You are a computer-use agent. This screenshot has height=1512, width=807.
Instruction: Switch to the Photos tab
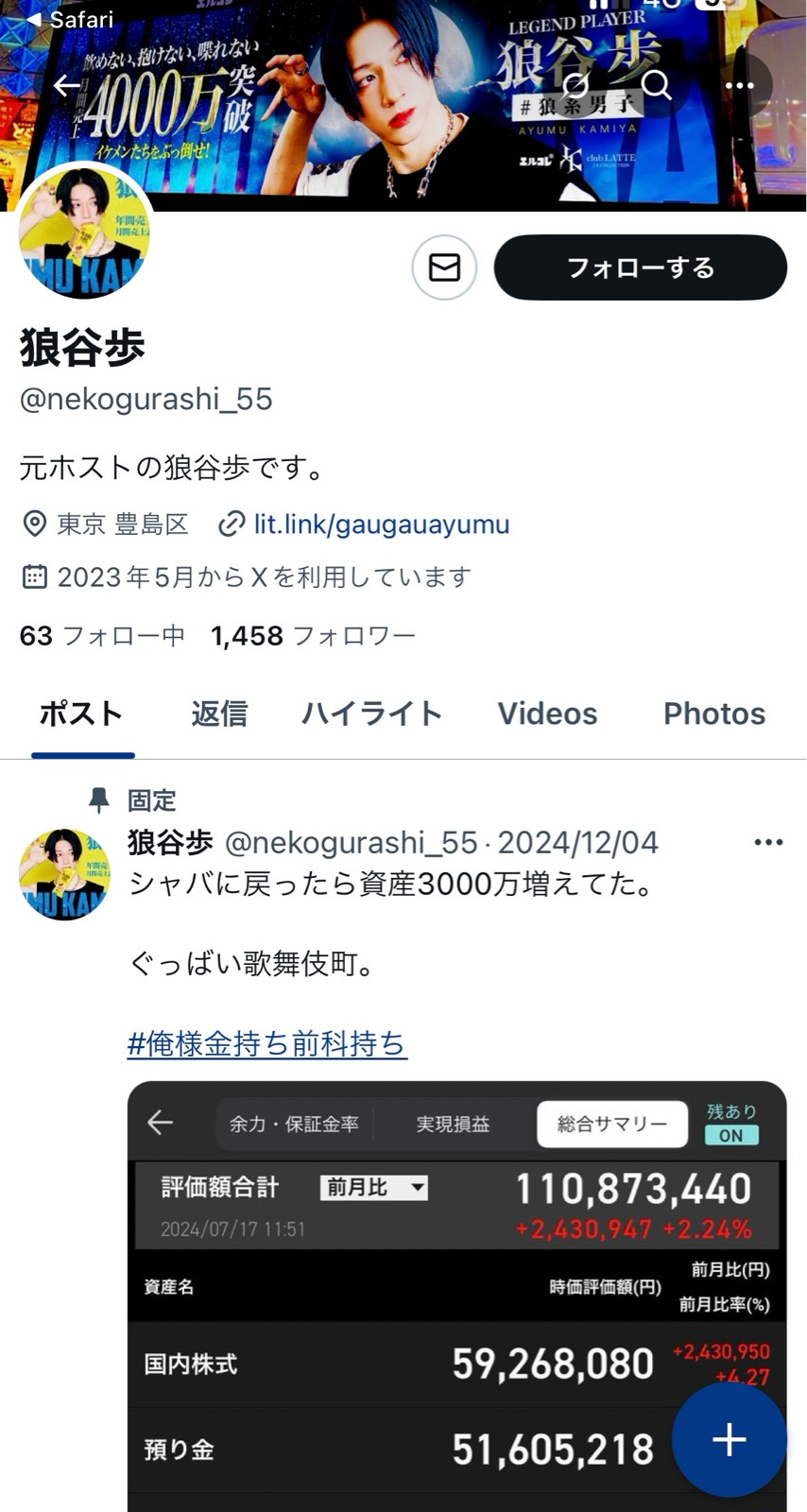713,713
